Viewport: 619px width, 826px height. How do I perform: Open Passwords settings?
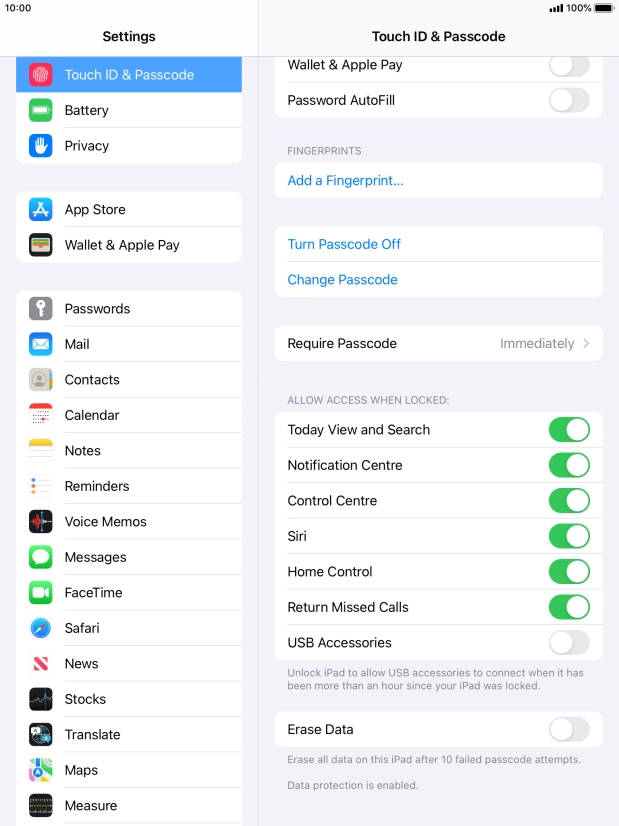pyautogui.click(x=128, y=309)
